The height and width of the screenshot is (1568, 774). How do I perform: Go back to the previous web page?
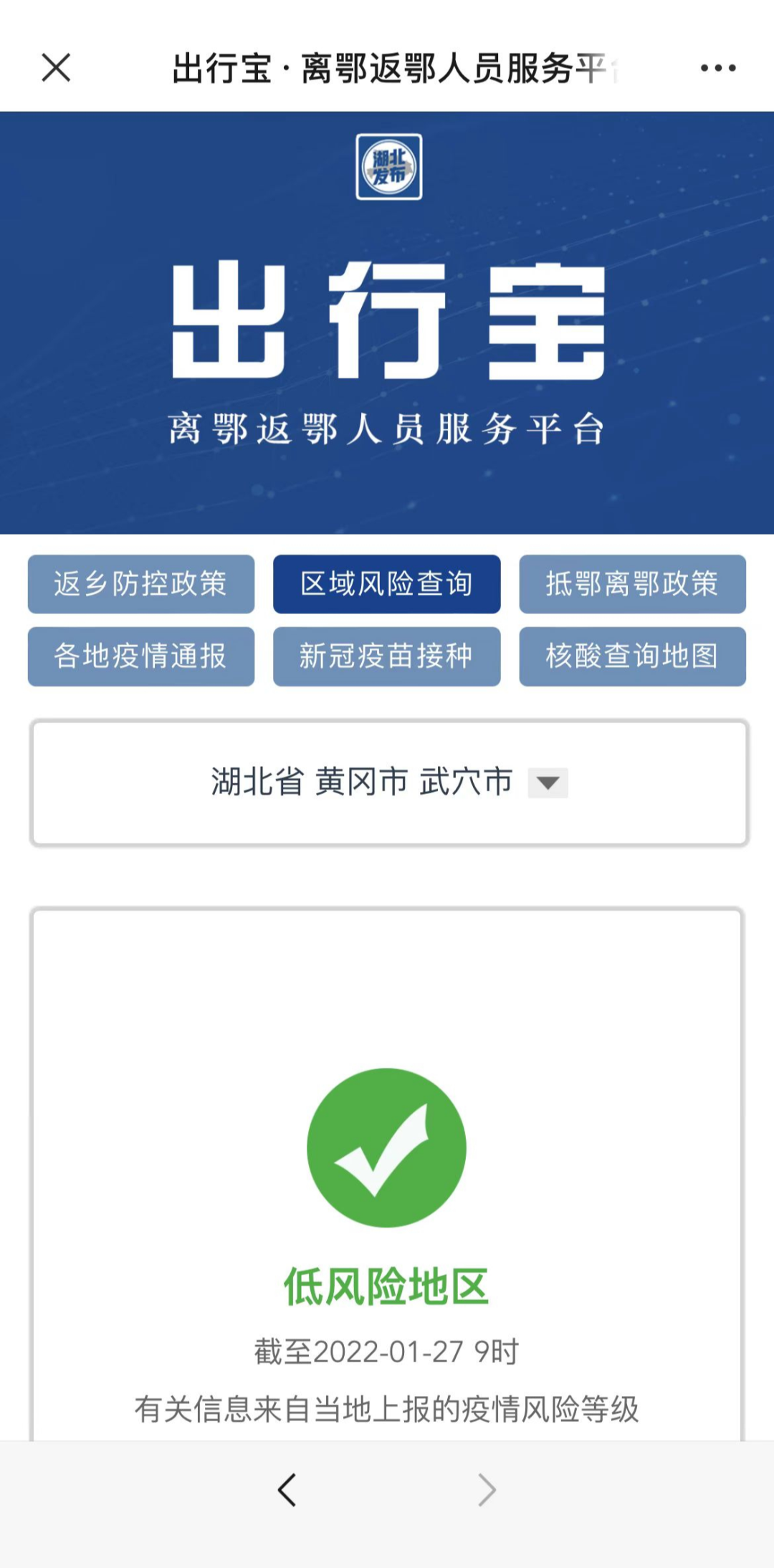pyautogui.click(x=287, y=1491)
